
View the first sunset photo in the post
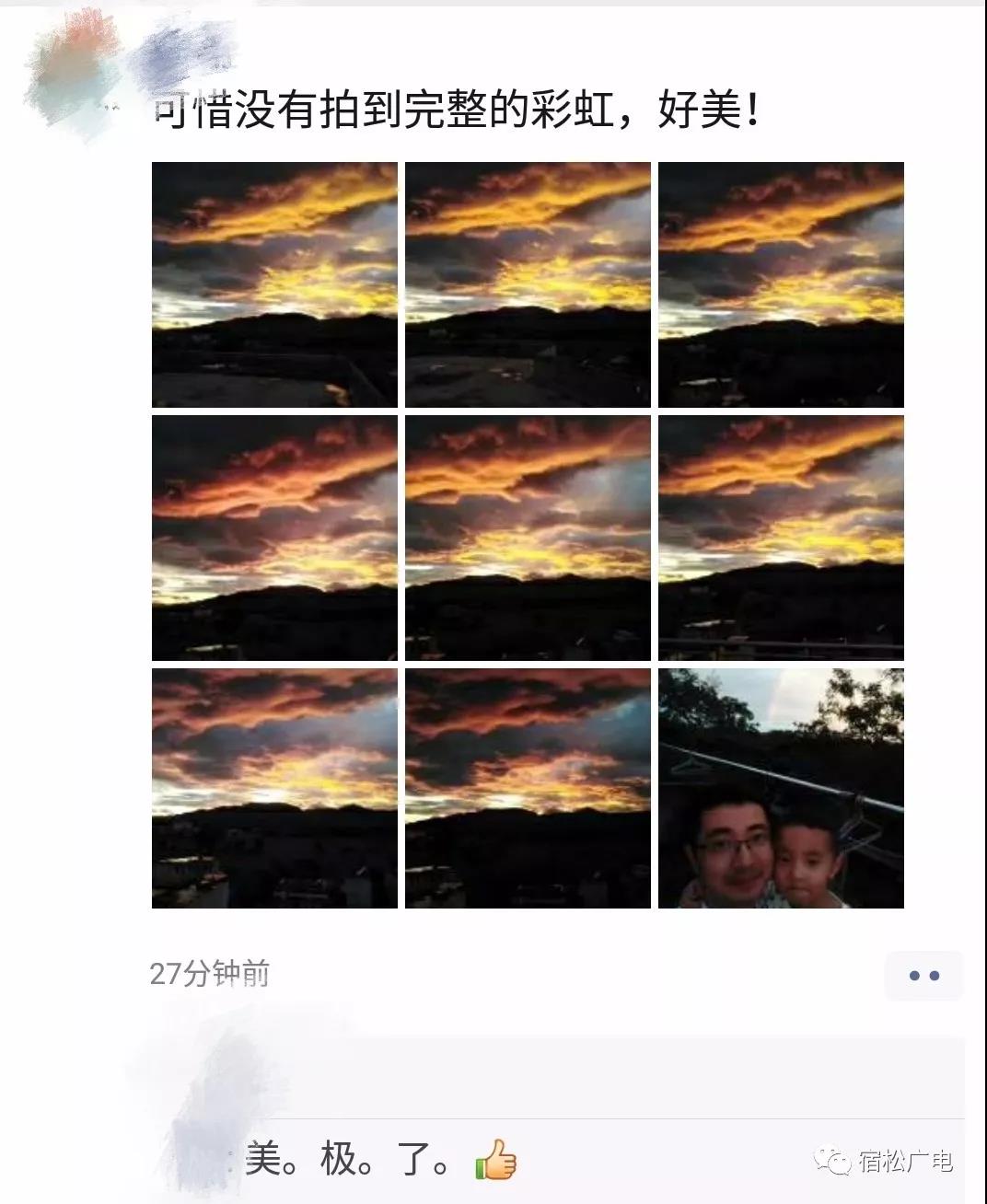[274, 284]
